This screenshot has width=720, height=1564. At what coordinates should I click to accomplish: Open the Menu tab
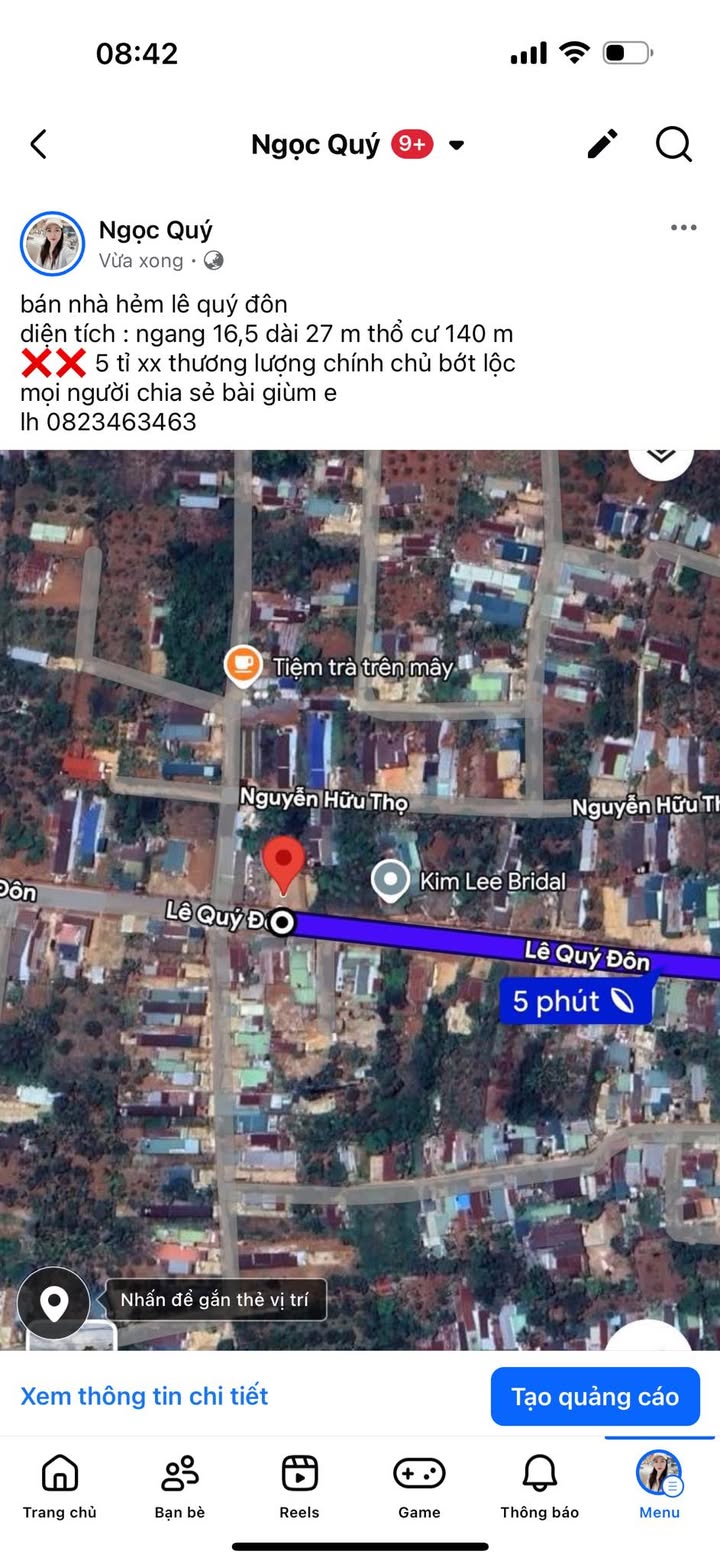click(659, 1486)
